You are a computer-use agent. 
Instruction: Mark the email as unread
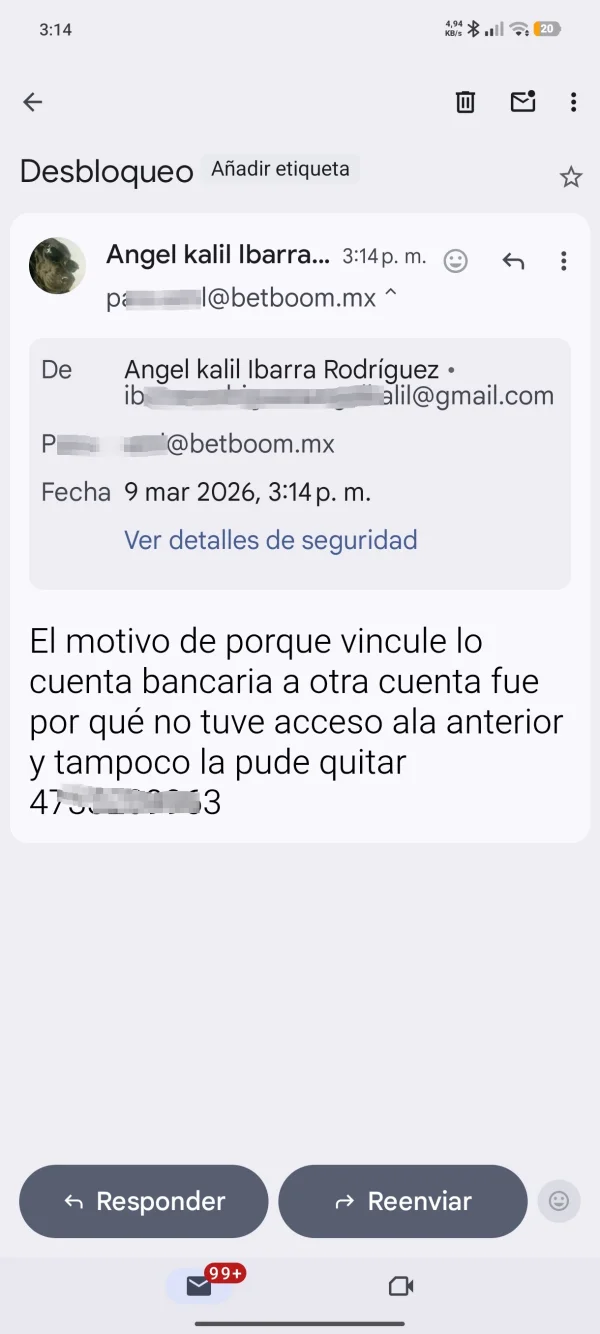point(523,102)
